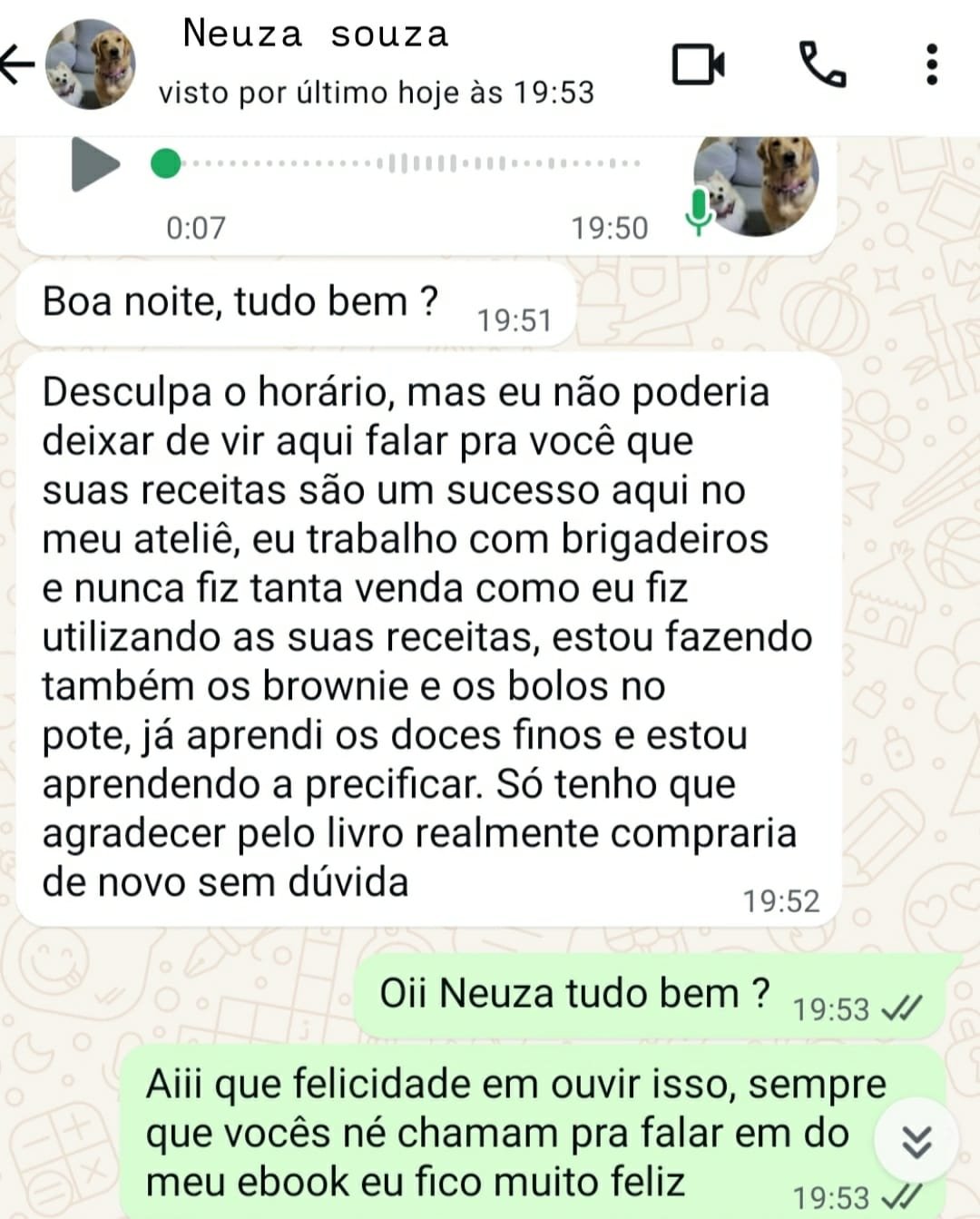The width and height of the screenshot is (980, 1219).
Task: Start a video call with Neuza
Action: (x=698, y=65)
